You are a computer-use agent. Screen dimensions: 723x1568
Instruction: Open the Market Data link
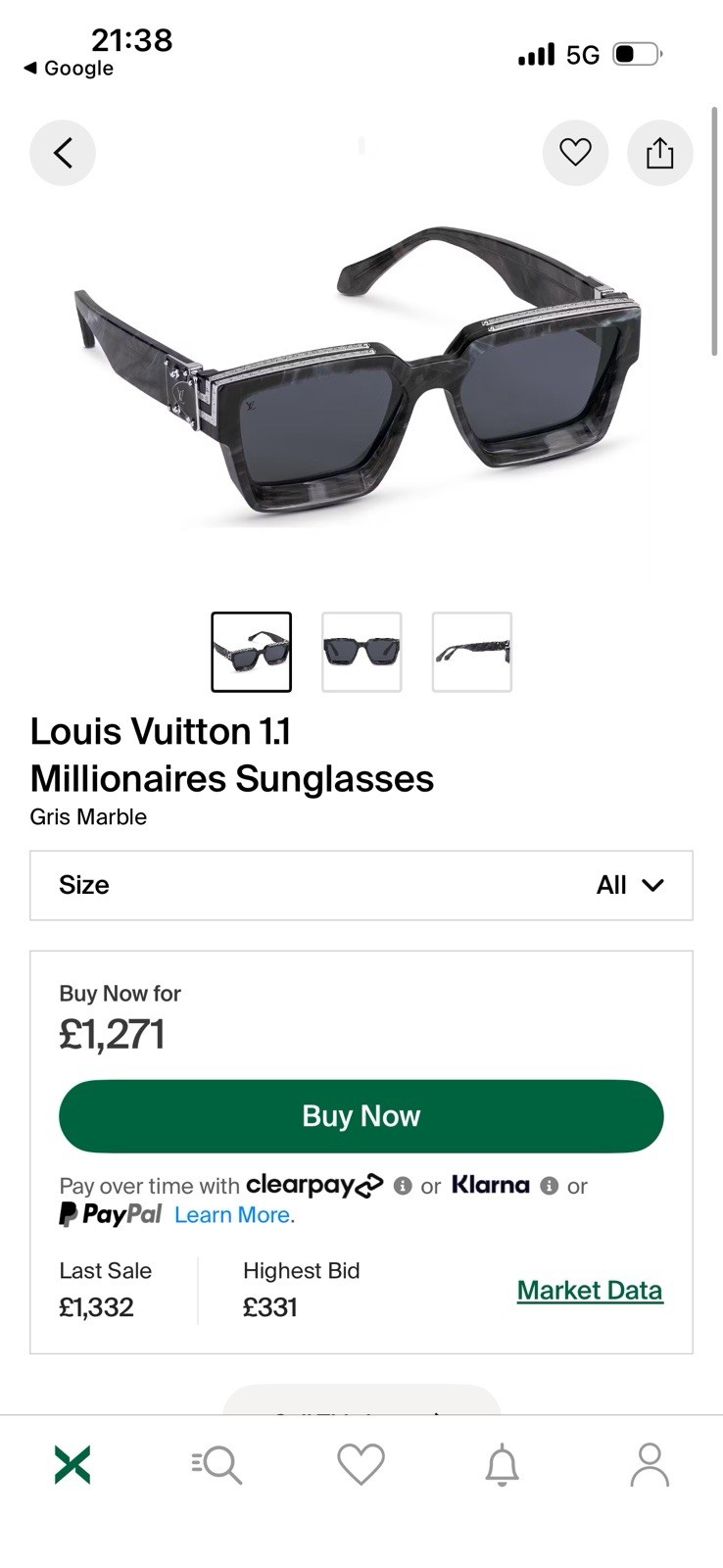pyautogui.click(x=590, y=1291)
